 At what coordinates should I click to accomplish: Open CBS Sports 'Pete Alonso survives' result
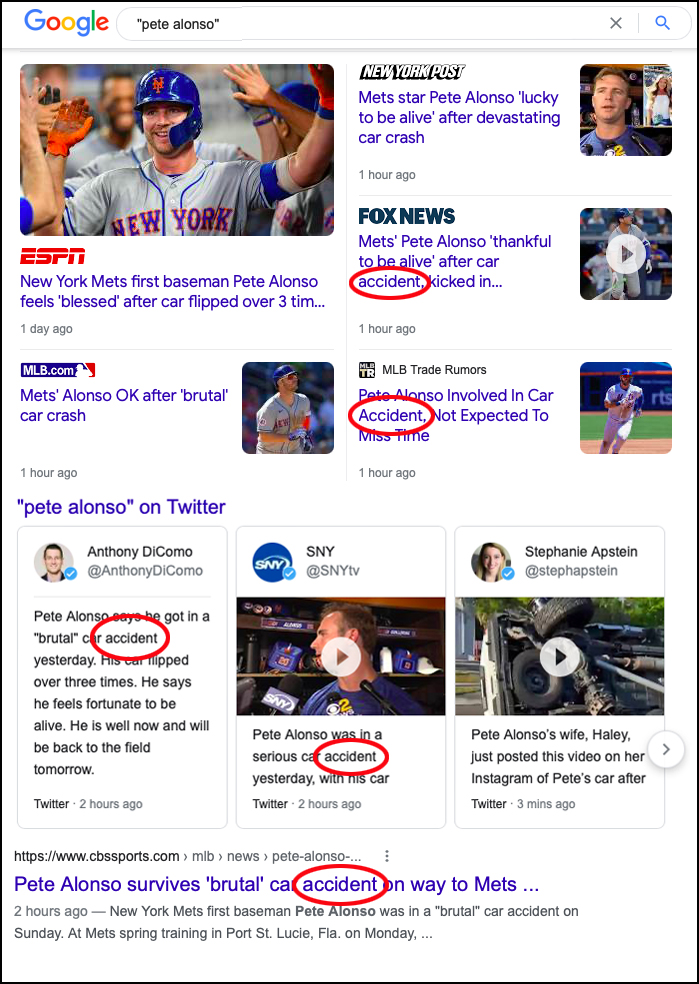pyautogui.click(x=276, y=884)
